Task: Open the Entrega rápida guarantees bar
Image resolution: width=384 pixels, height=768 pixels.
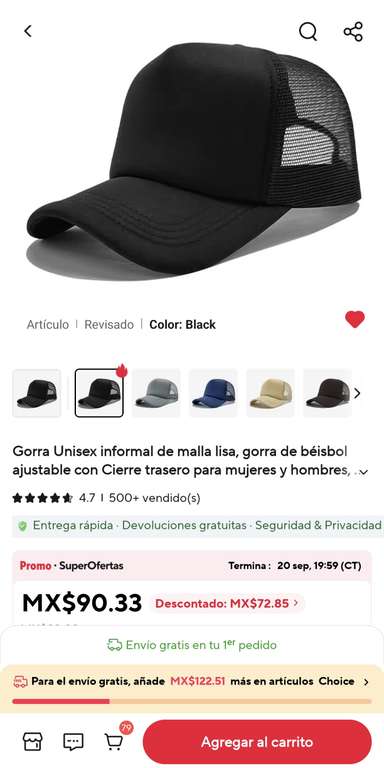Action: (198, 526)
